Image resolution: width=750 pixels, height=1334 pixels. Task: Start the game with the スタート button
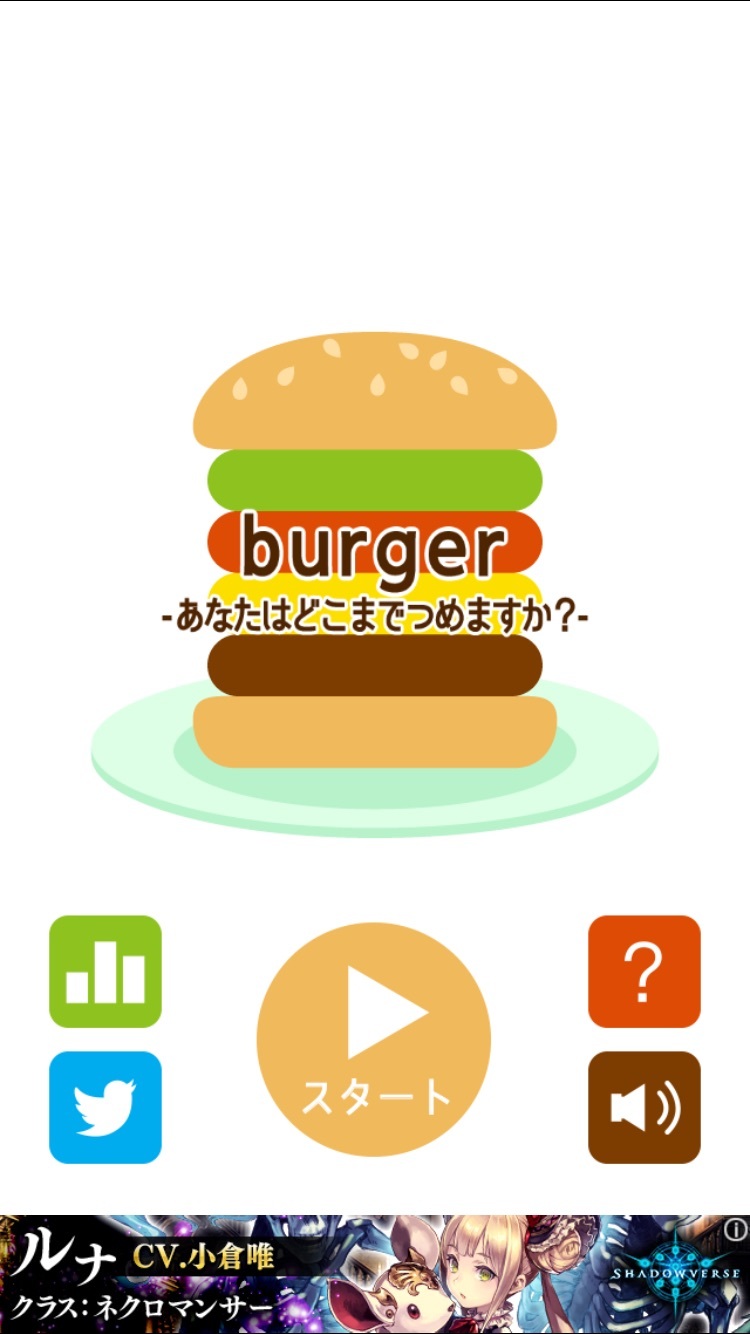pyautogui.click(x=374, y=1040)
